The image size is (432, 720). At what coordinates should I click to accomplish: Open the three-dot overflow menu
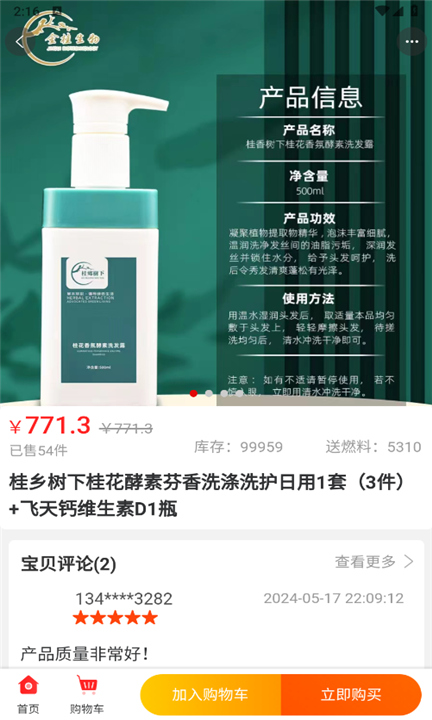click(412, 42)
